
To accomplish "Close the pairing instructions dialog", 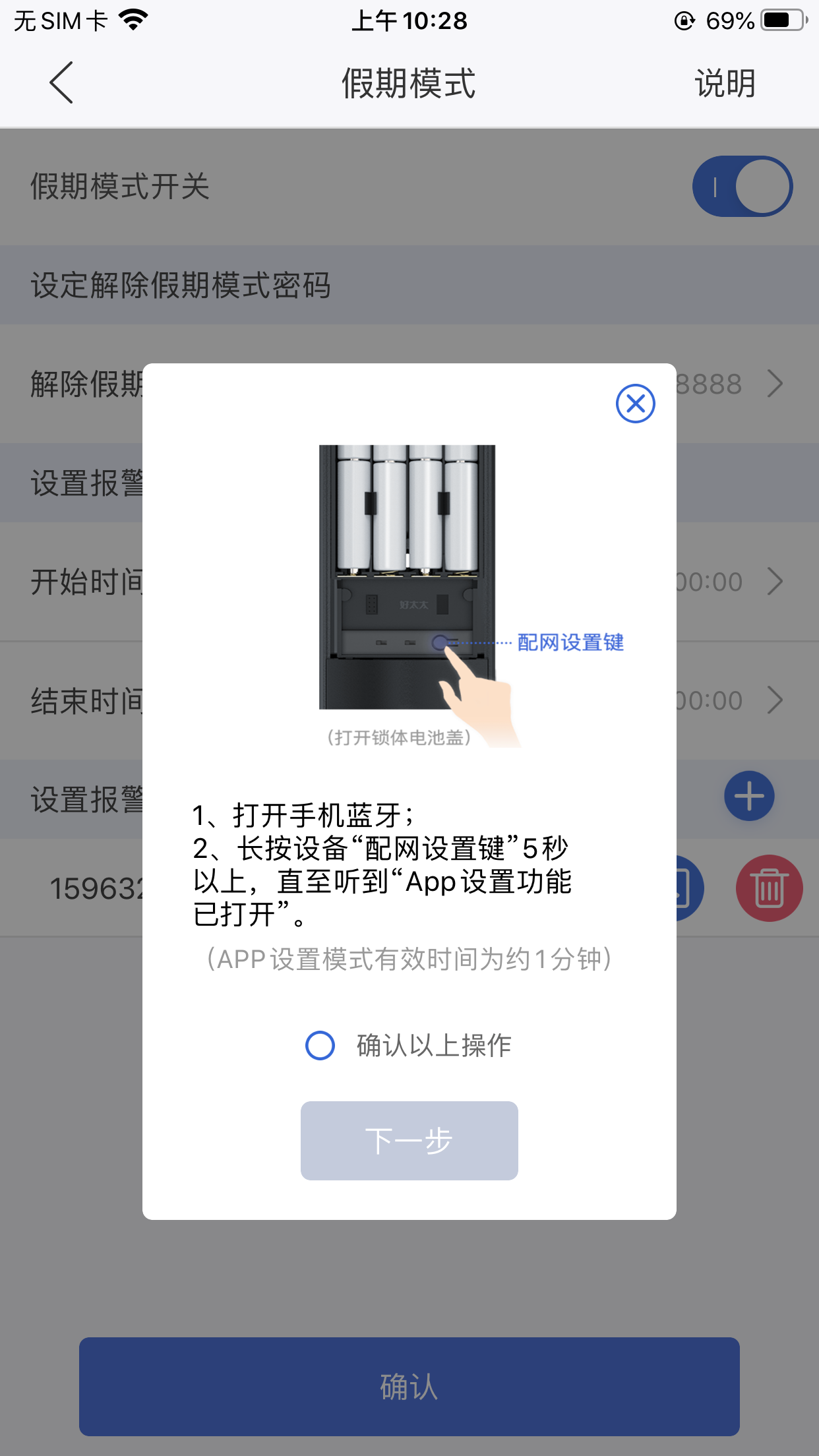I will click(x=636, y=403).
